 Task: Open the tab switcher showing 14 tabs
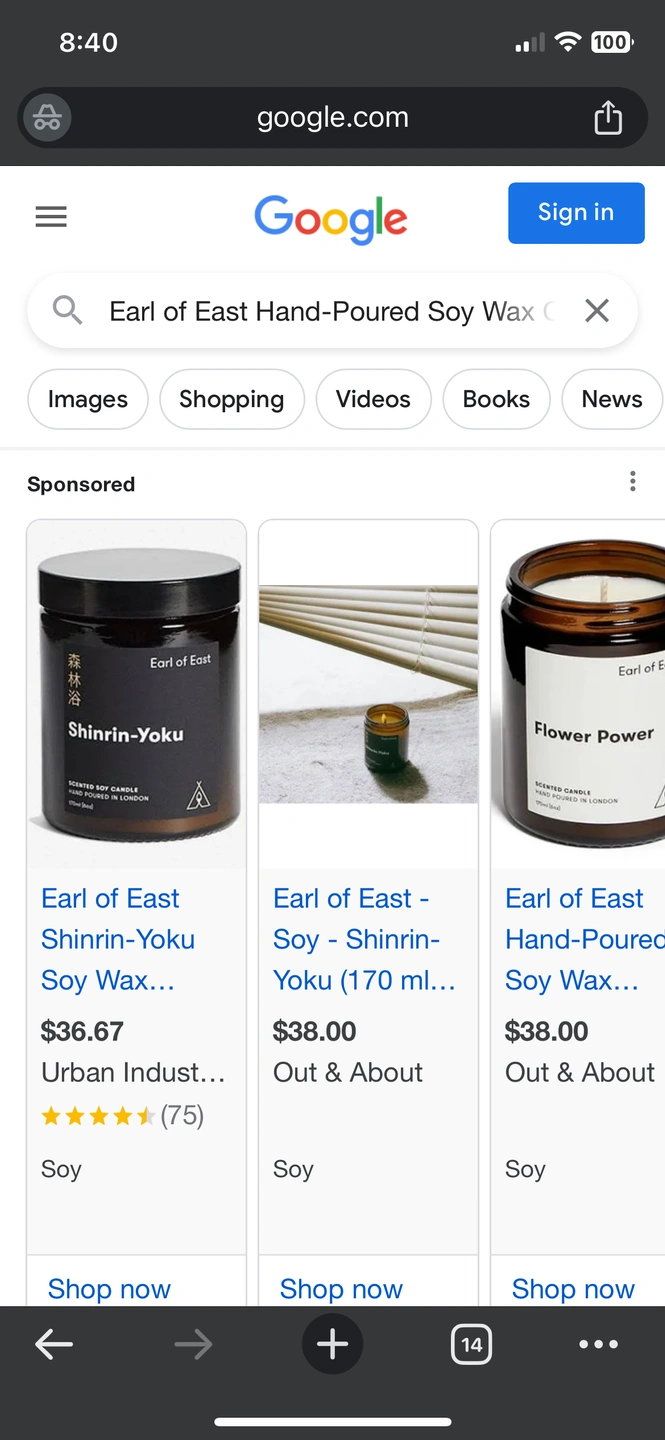click(x=471, y=1345)
